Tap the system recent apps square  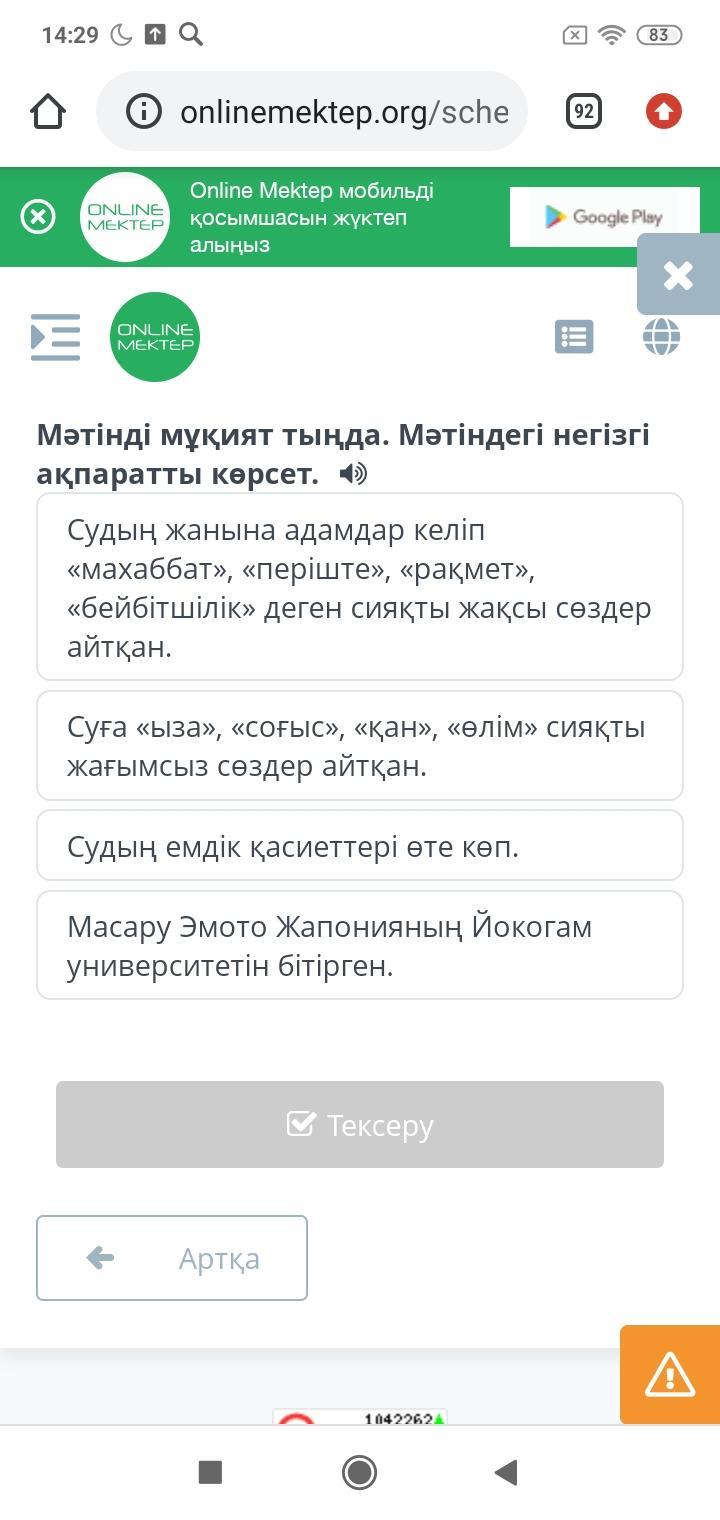210,1472
